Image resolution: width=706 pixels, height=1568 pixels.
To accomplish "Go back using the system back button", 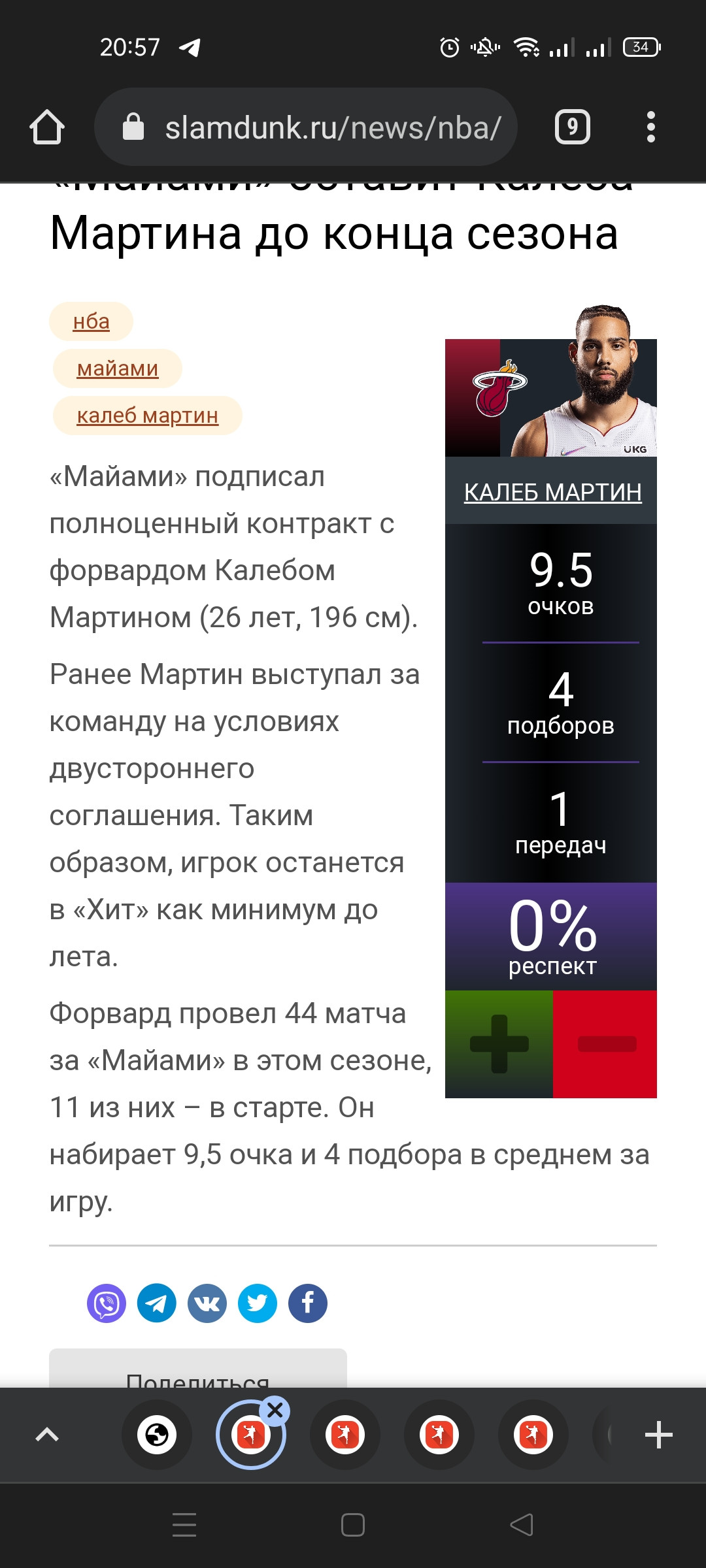I will (x=522, y=1525).
